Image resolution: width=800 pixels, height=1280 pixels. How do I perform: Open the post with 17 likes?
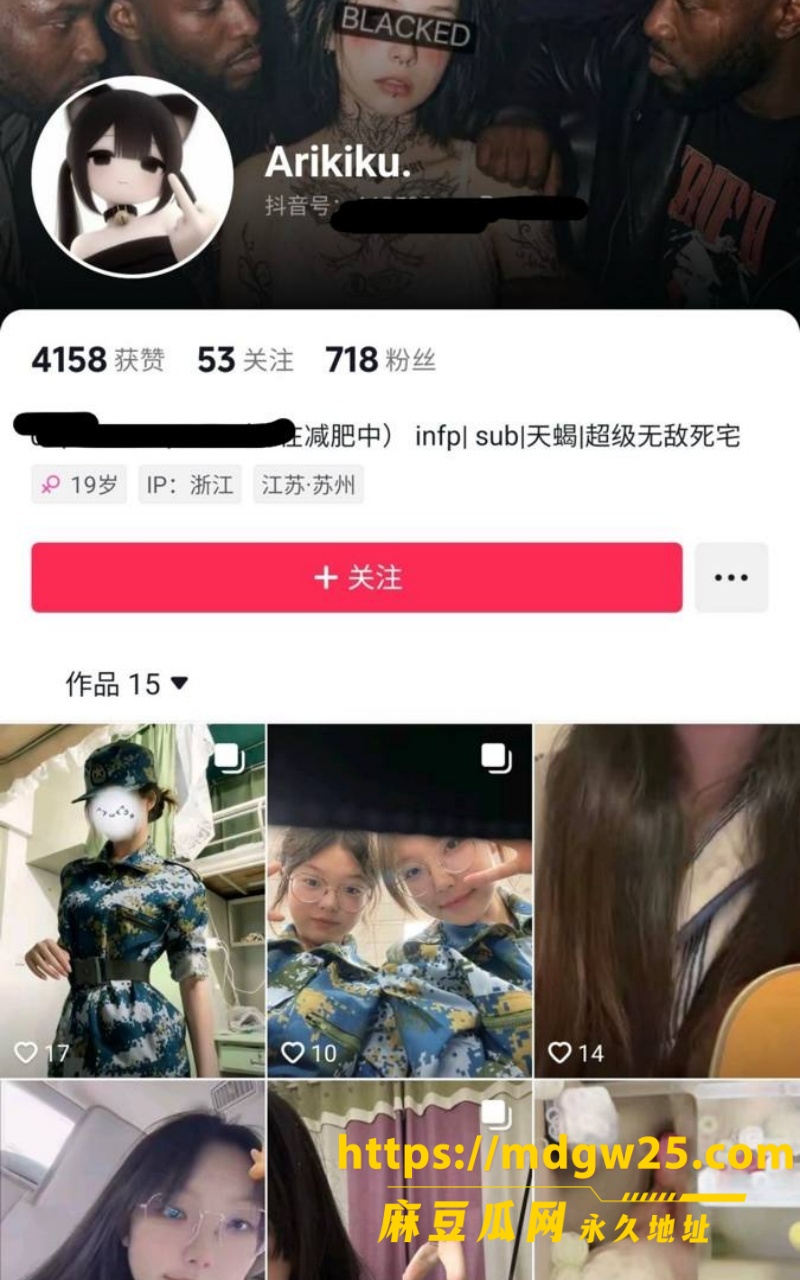(x=132, y=900)
